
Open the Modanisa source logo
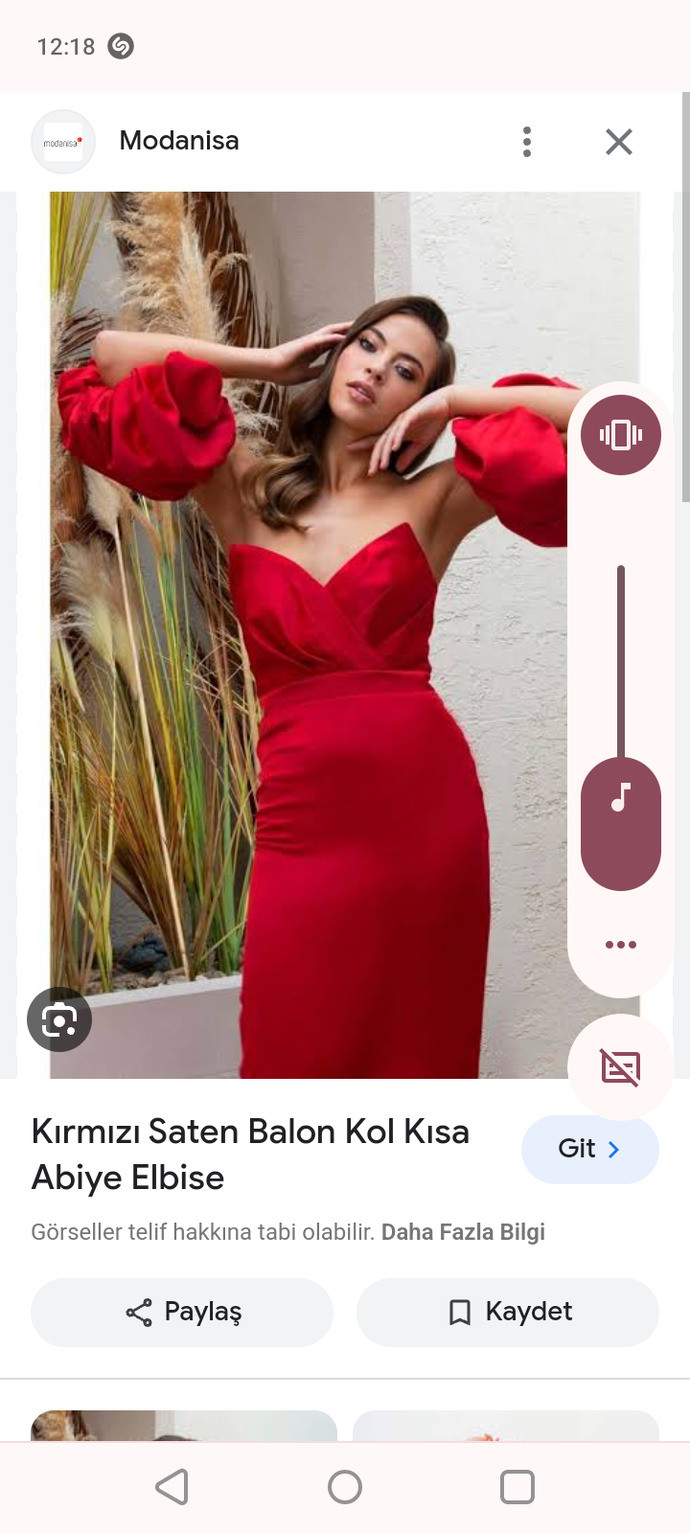pos(63,142)
